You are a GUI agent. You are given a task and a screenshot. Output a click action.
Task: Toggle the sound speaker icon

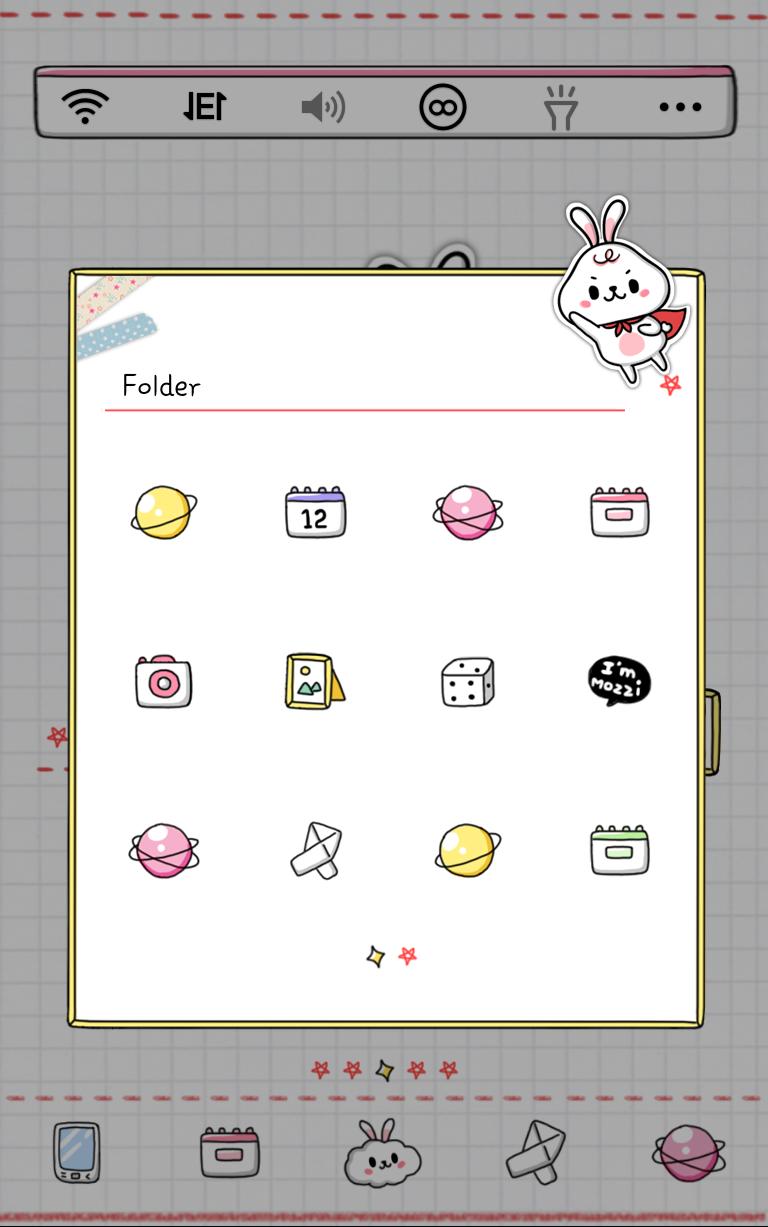pos(323,106)
